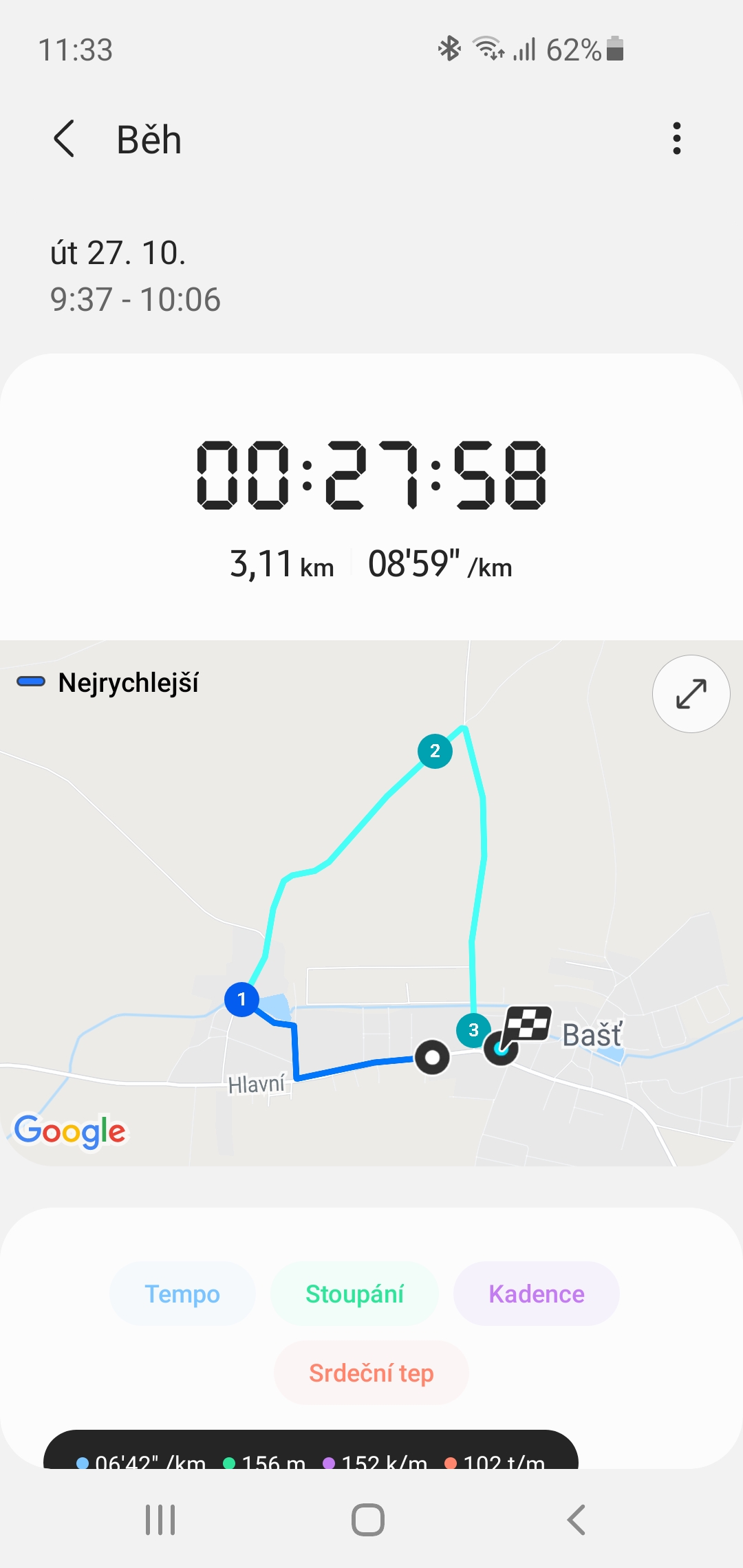Screen dimensions: 743x1568
Task: Select the Srdeční tep chip
Action: click(x=371, y=1373)
